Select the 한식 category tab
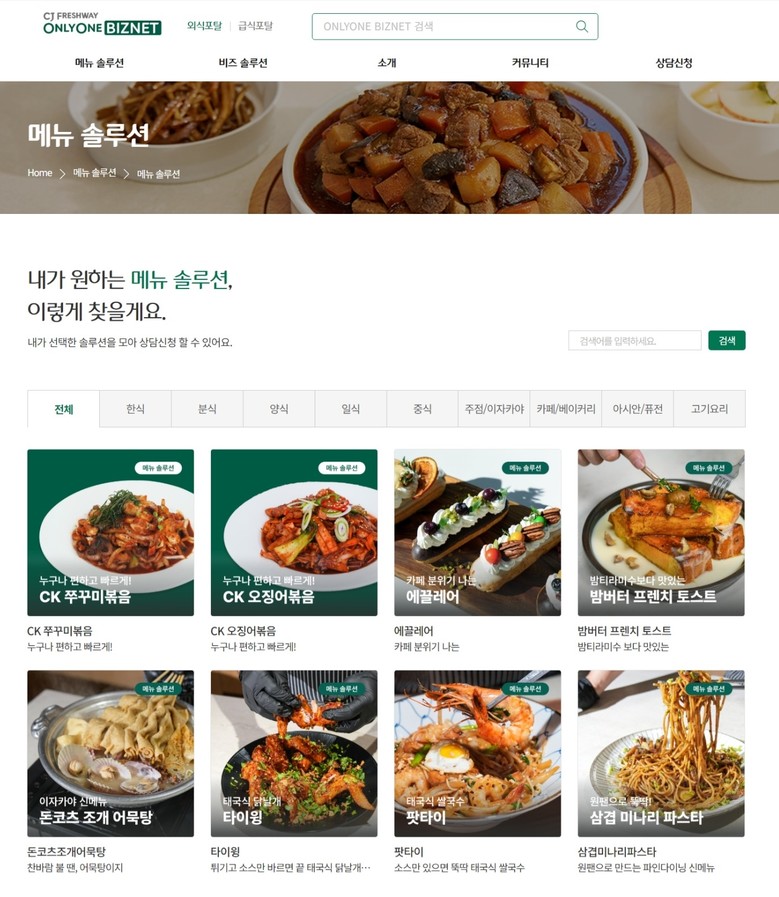 click(135, 409)
